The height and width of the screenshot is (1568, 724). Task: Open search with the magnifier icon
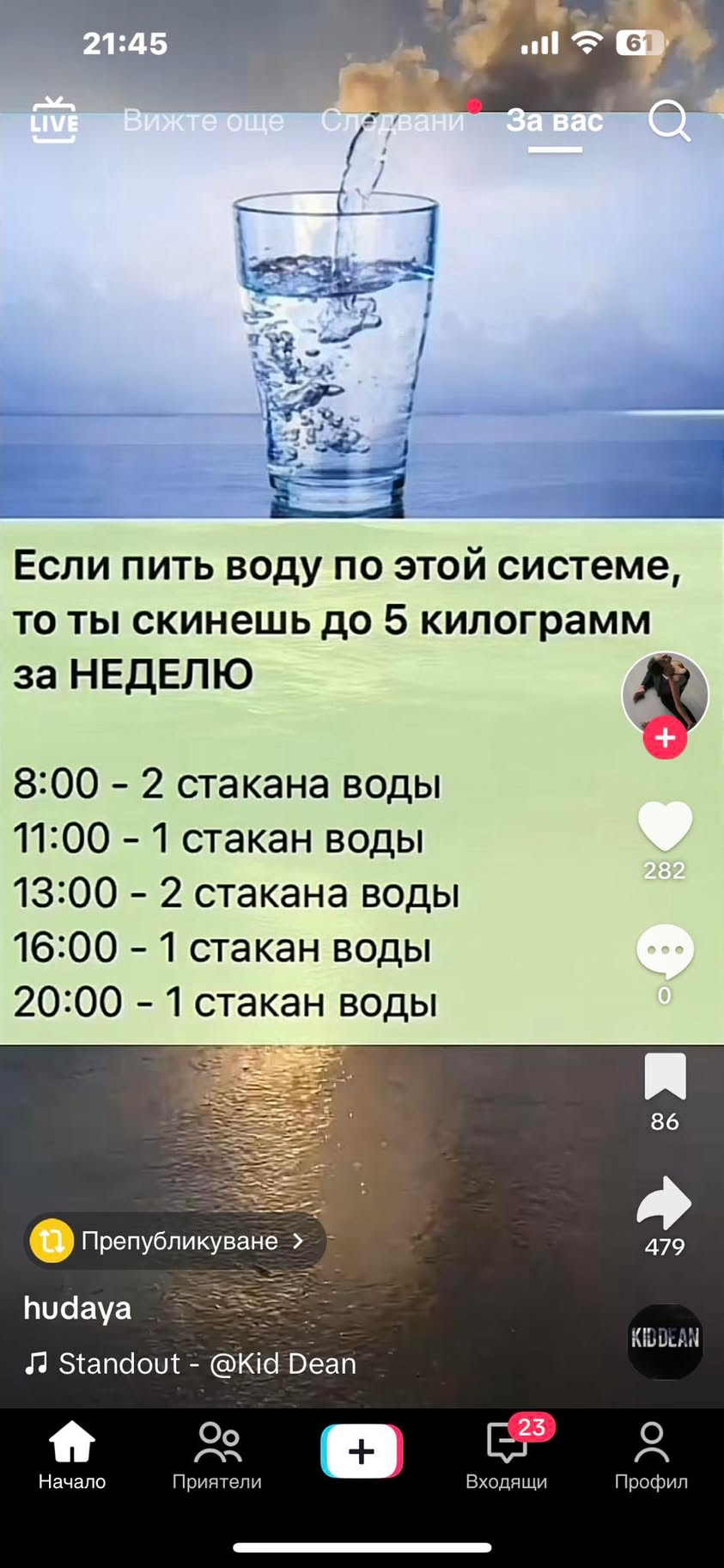pos(669,121)
